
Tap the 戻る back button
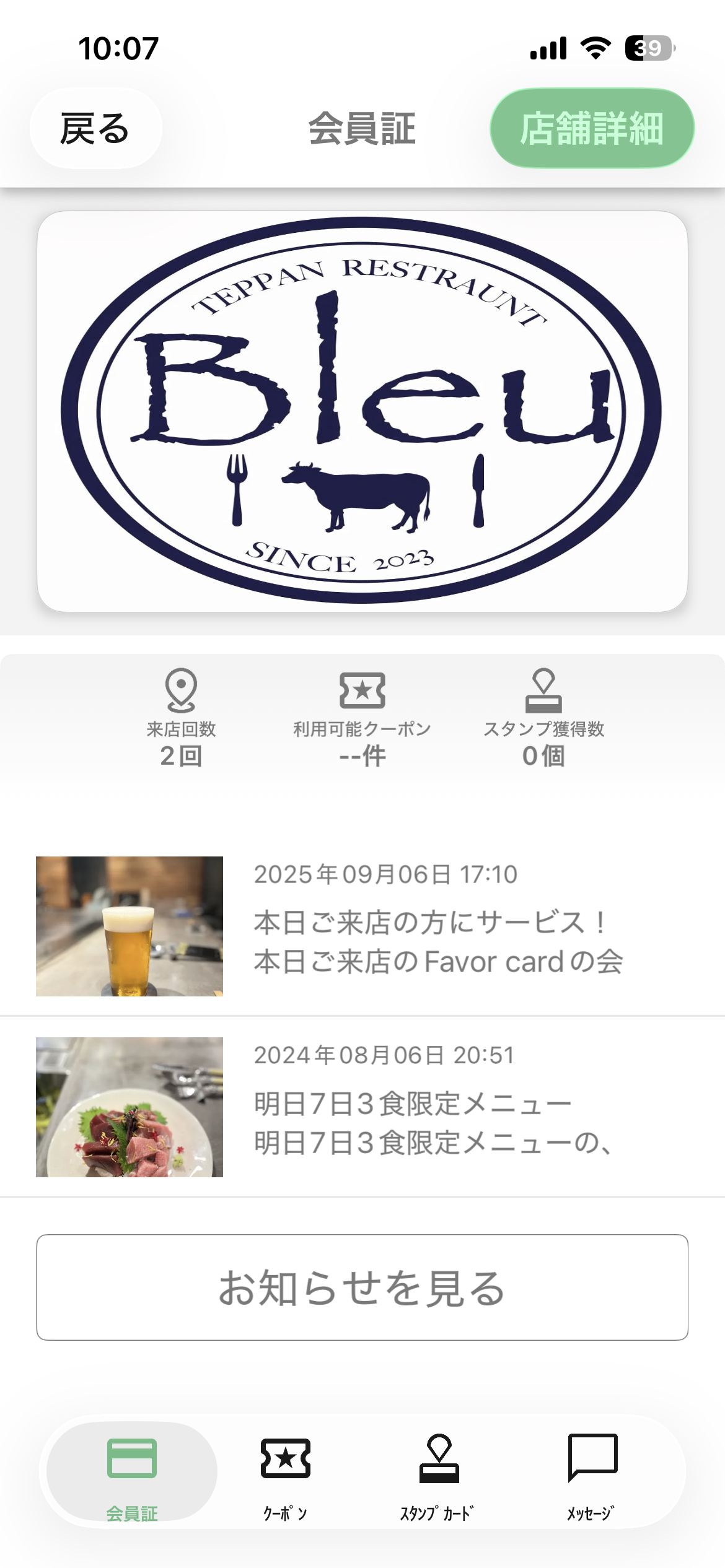(x=96, y=129)
